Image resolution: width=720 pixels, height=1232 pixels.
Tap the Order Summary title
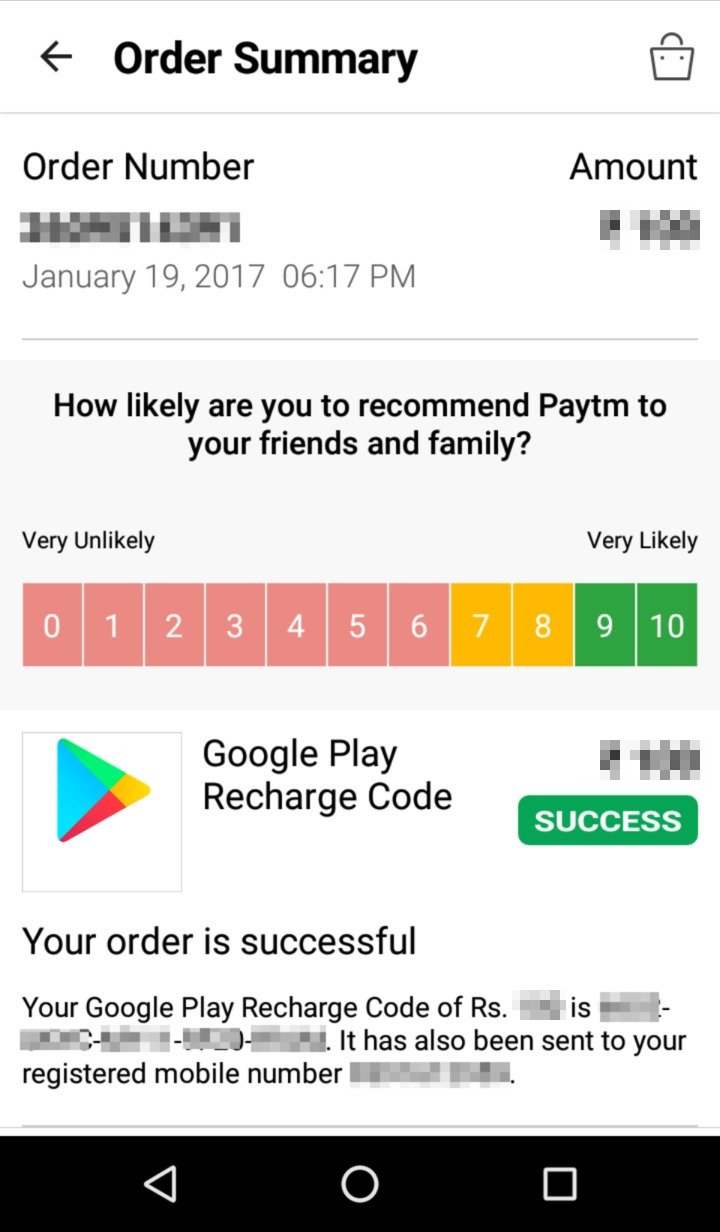[x=266, y=58]
